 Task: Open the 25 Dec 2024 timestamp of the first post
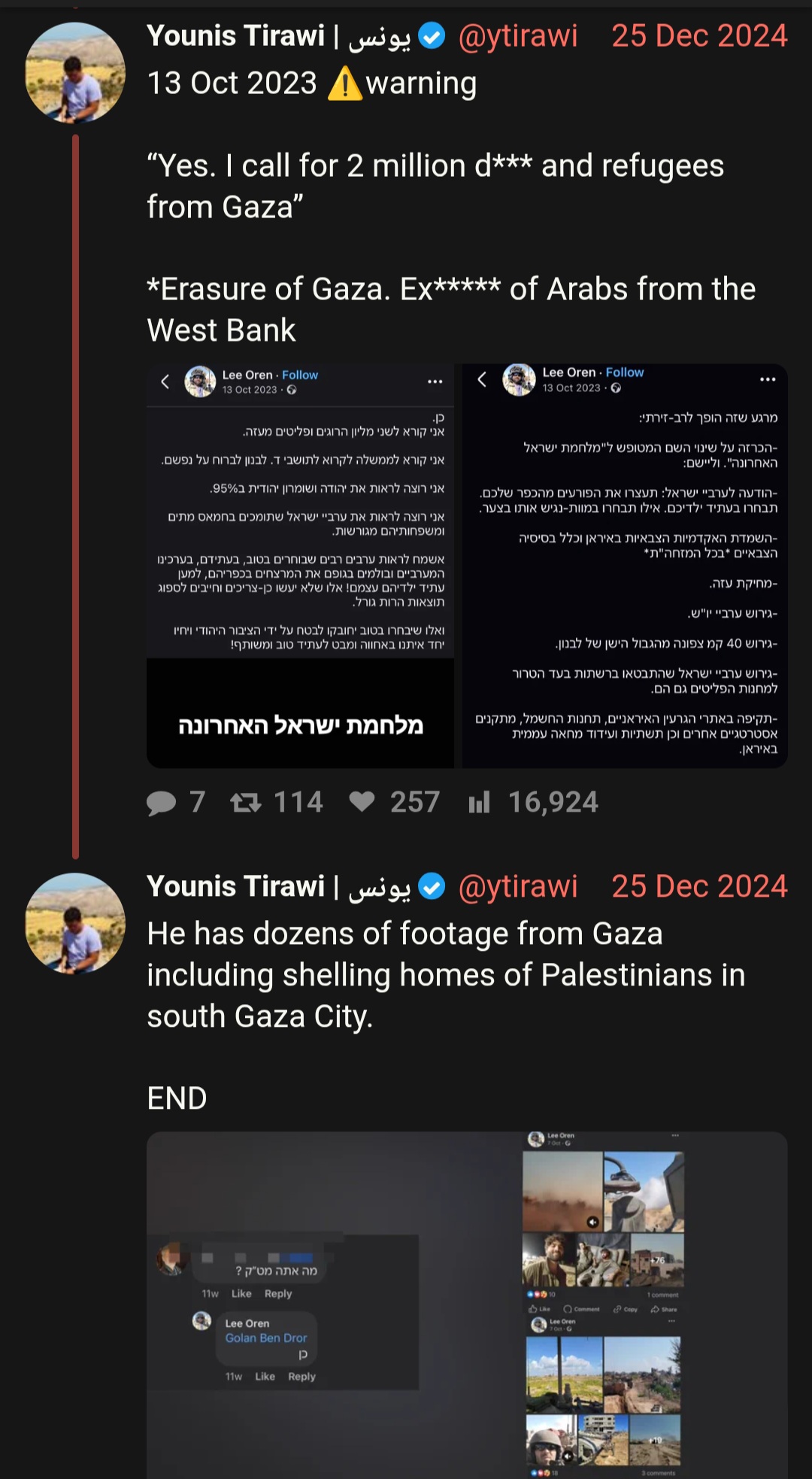(x=699, y=35)
